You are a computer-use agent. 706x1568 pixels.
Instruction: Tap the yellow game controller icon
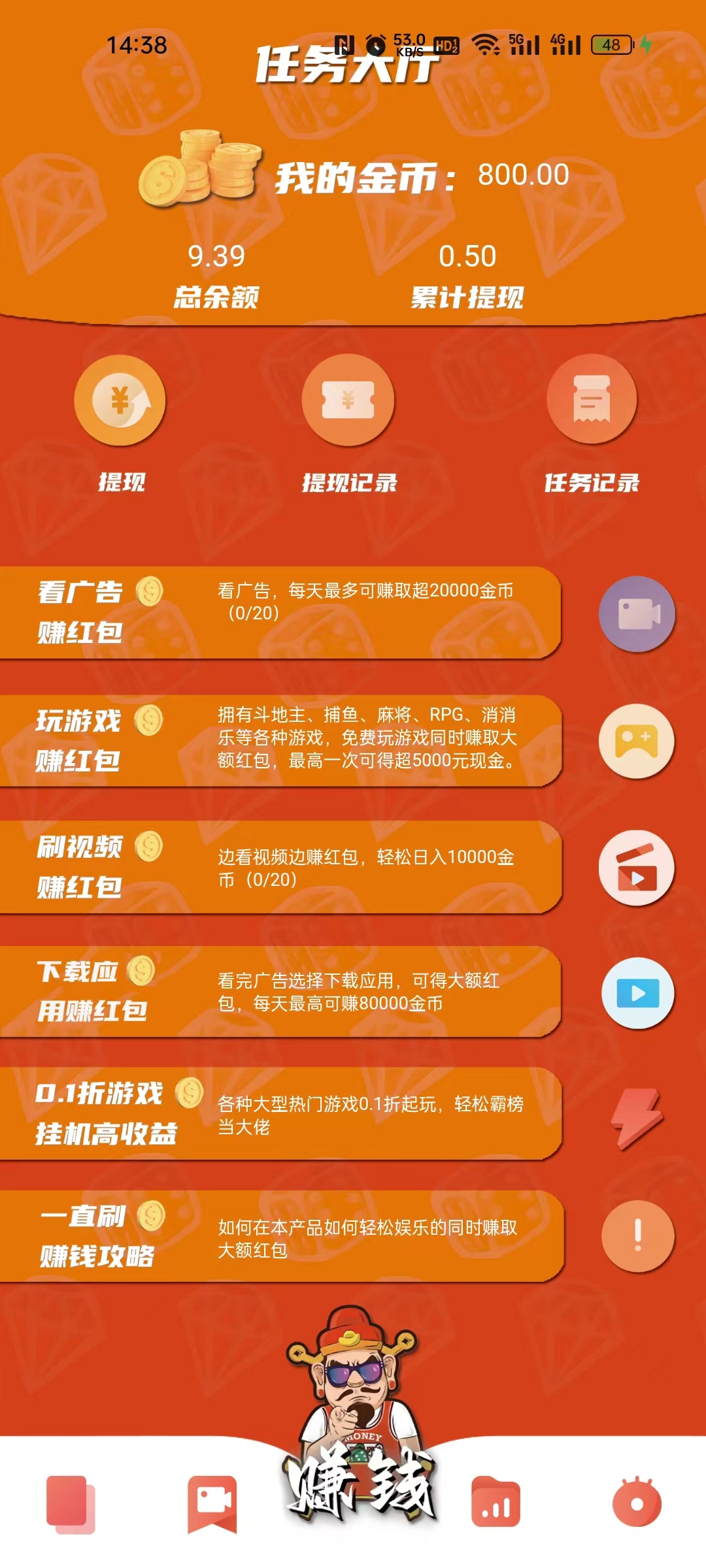tap(637, 741)
